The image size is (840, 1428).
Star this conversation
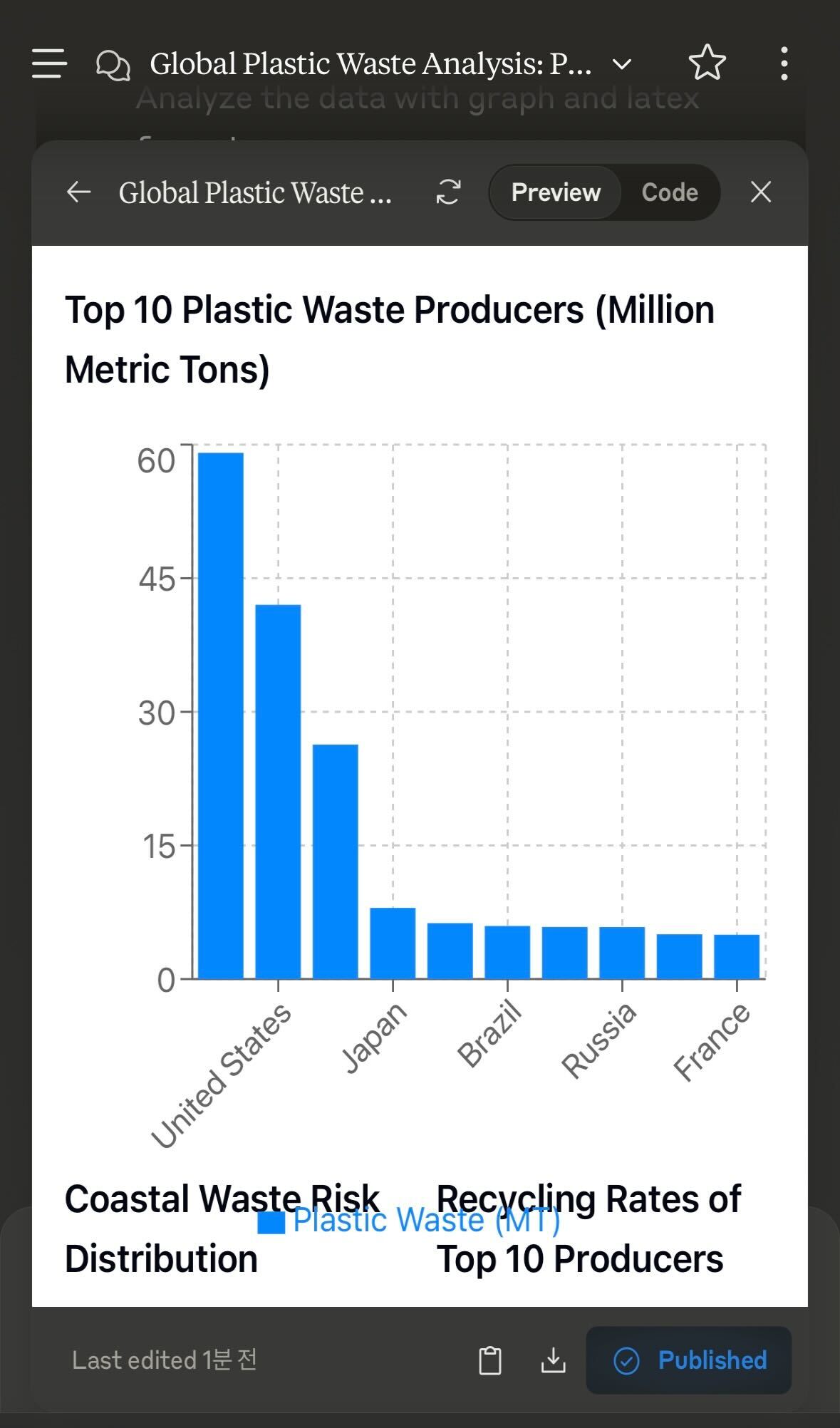pyautogui.click(x=707, y=63)
